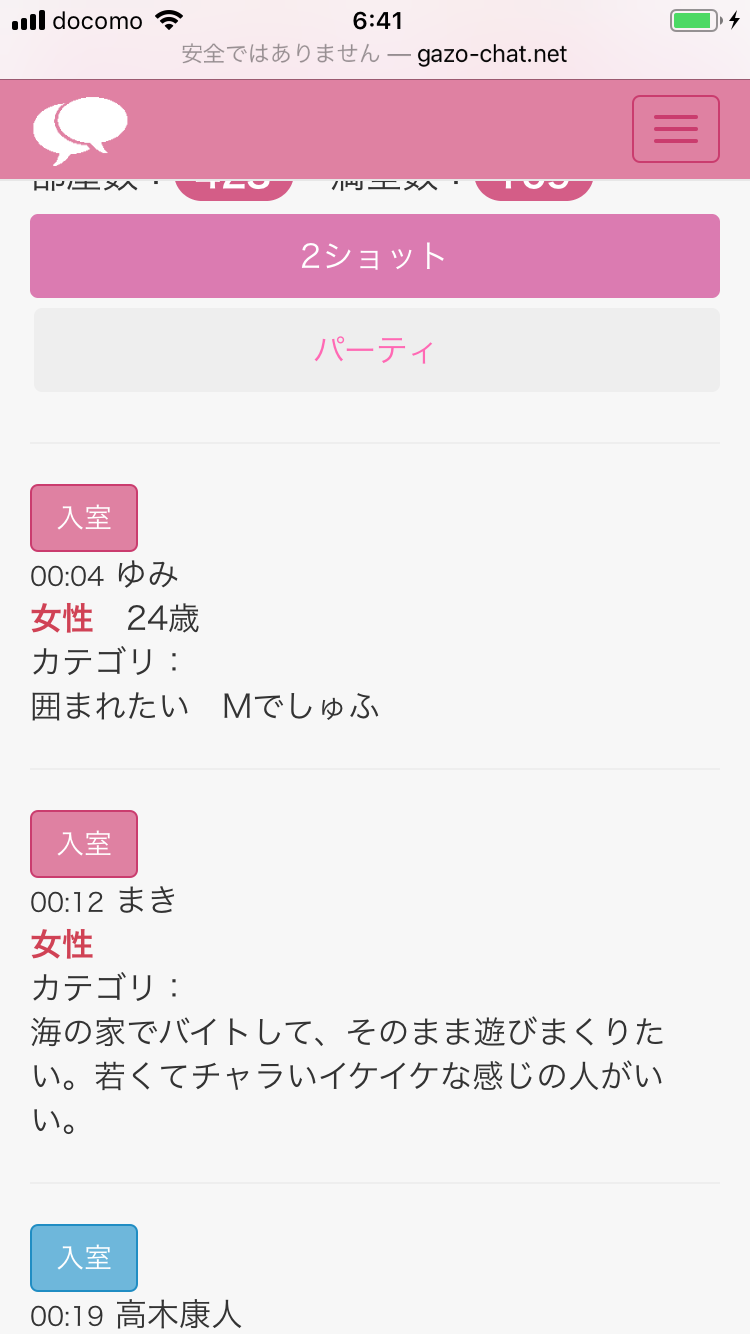Join 高木康人's room via 入室

point(84,1257)
